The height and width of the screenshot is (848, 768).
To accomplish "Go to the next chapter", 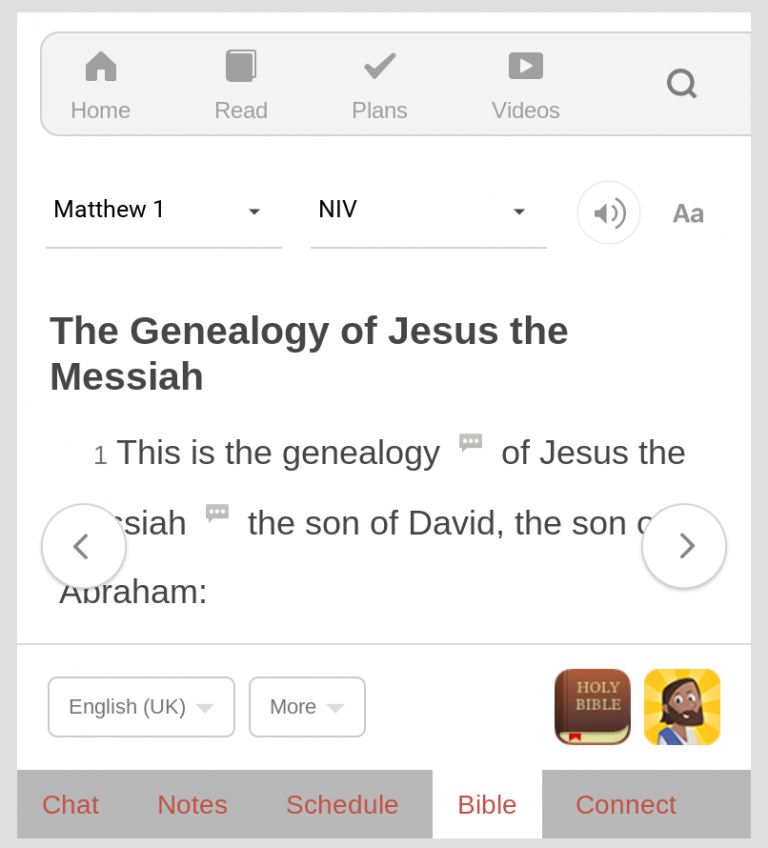I will (x=684, y=546).
